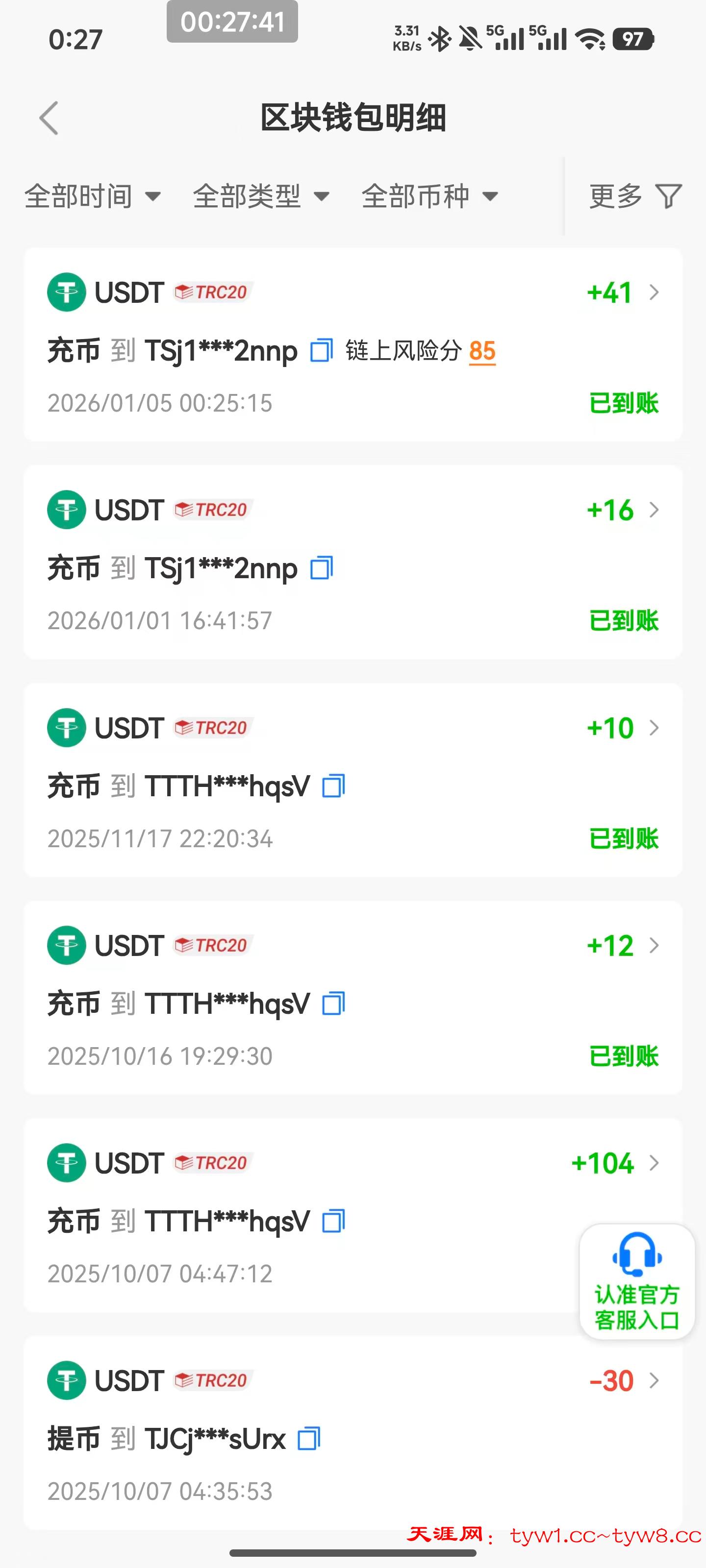Expand the 全部币种 filter dropdown
Image resolution: width=706 pixels, height=1568 pixels.
point(430,196)
